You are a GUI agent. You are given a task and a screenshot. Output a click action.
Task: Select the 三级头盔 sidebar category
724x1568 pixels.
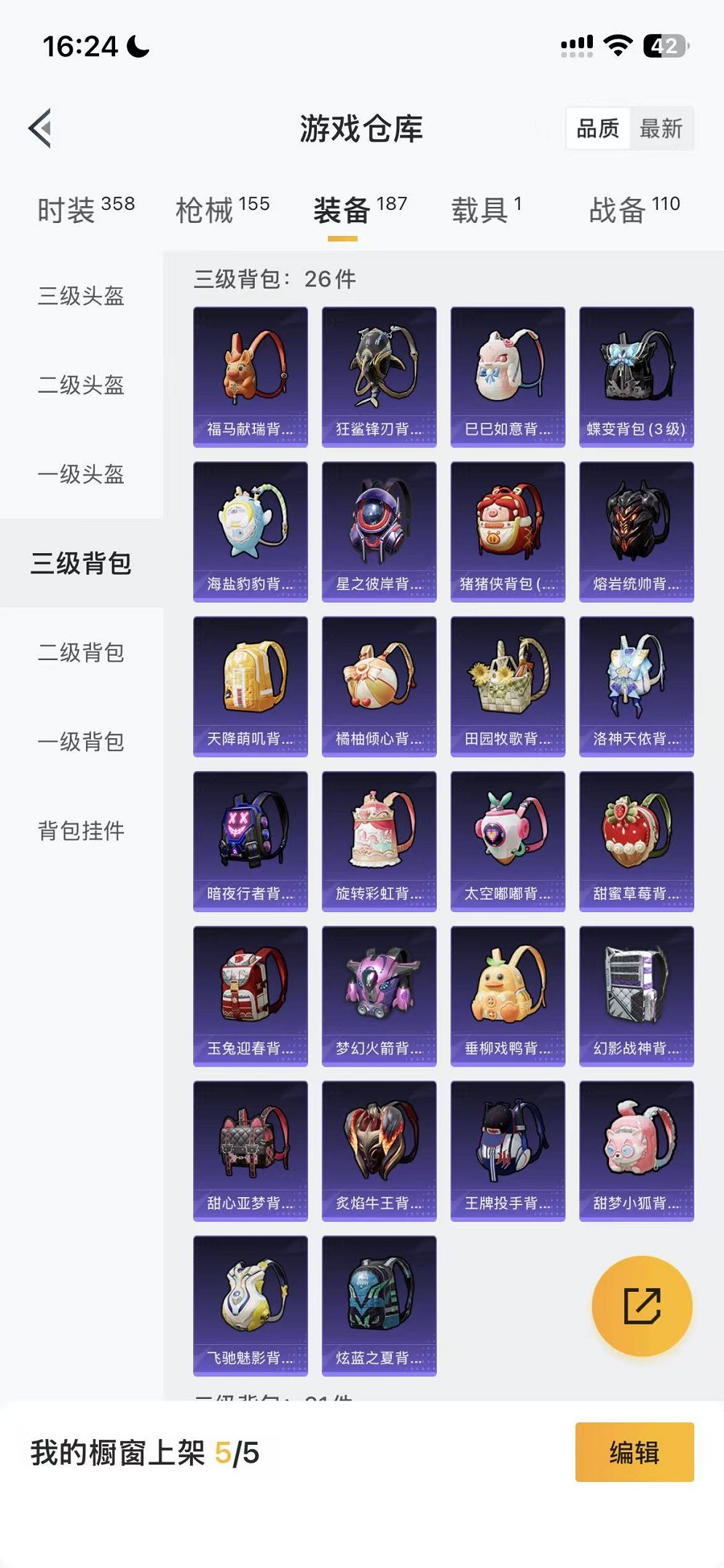[x=80, y=299]
